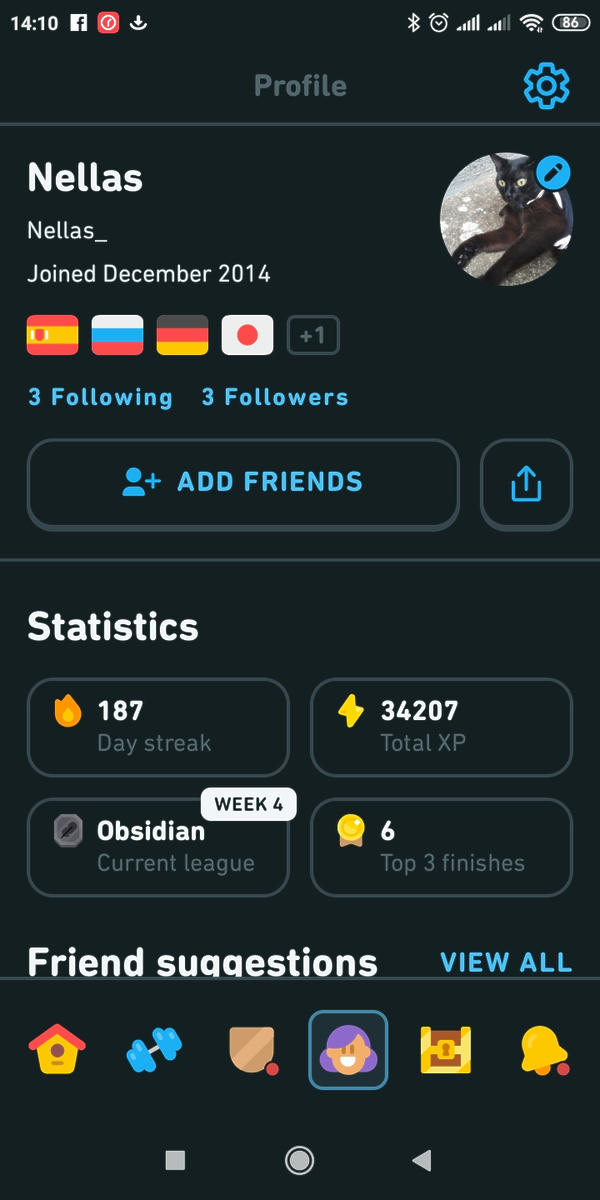Switch to the leagues shield tab
The image size is (600, 1200).
coord(251,1049)
